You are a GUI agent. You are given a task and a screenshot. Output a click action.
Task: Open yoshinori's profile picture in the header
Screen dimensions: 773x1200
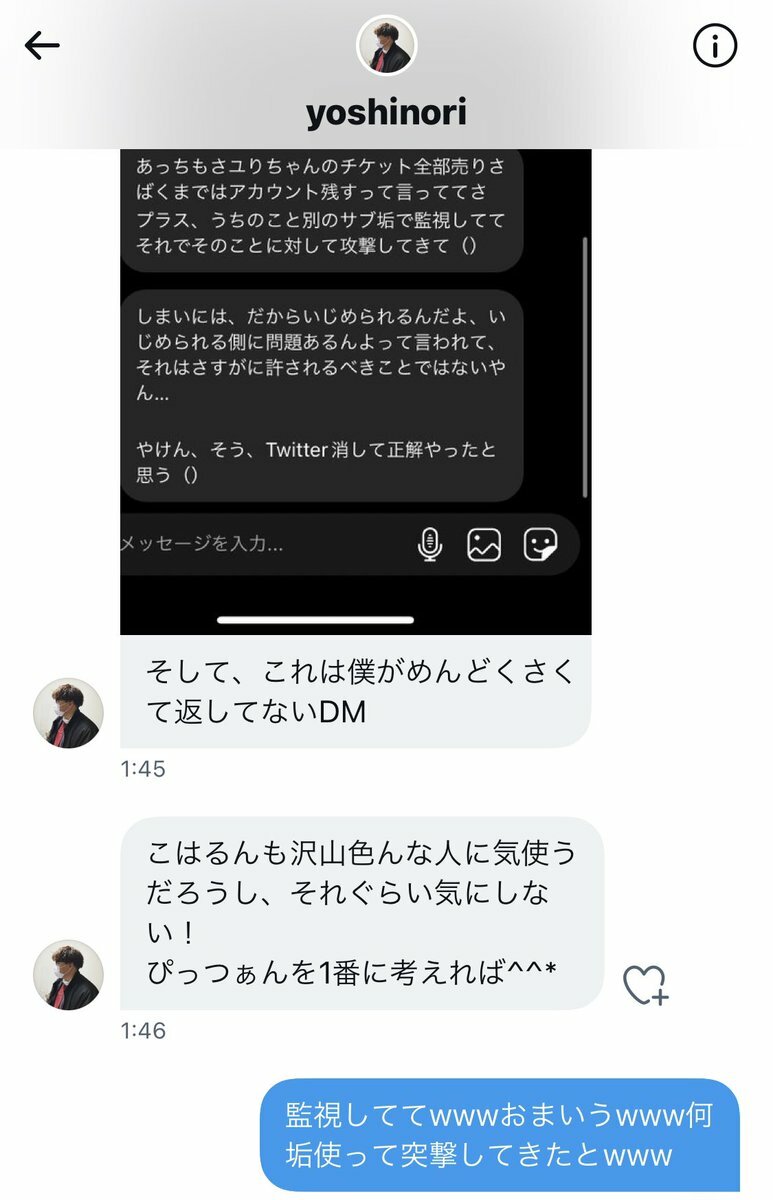tap(386, 45)
